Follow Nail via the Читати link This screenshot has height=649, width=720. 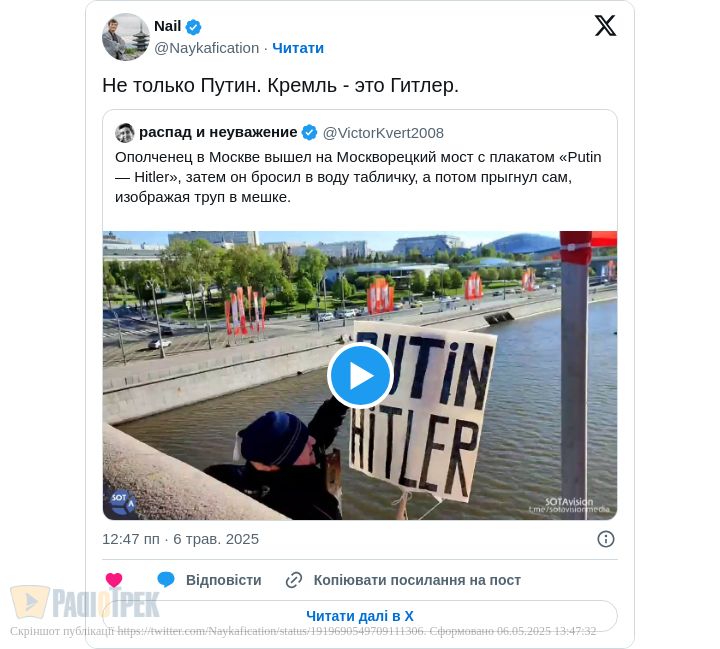298,48
